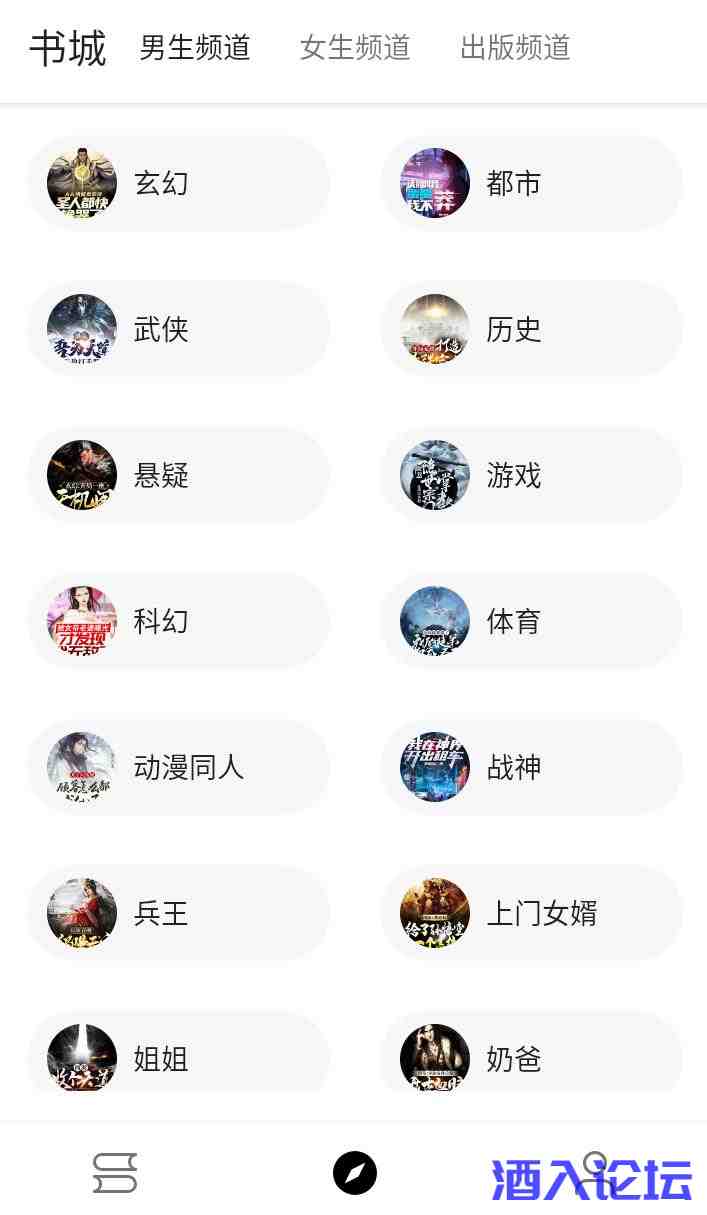Open the 出版频道 tab
Screen dimensions: 707x1215
click(x=515, y=47)
